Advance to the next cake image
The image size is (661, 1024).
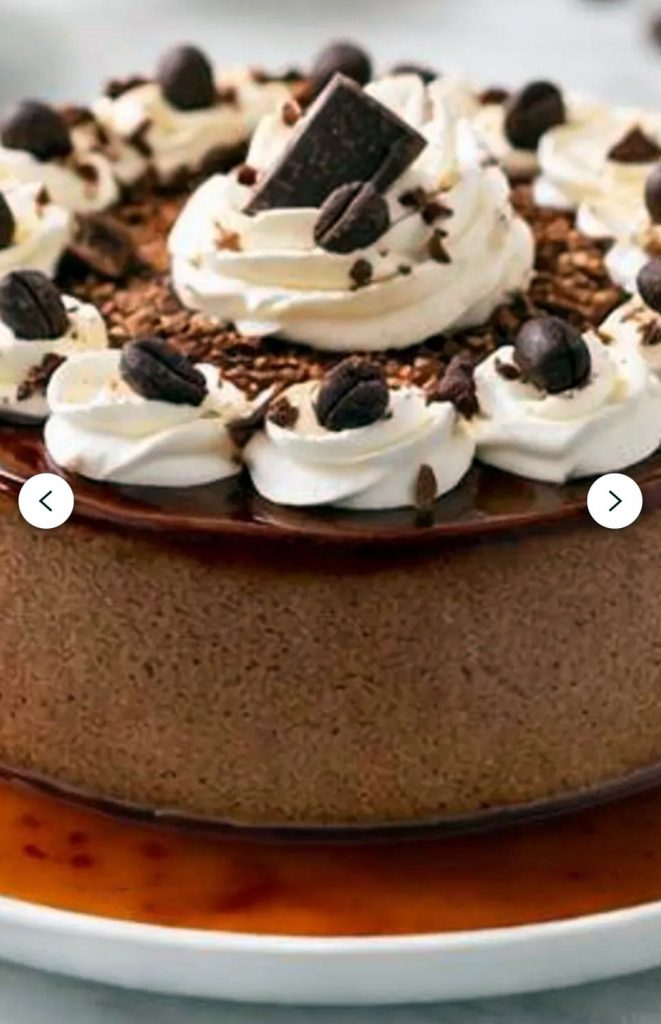tap(614, 501)
